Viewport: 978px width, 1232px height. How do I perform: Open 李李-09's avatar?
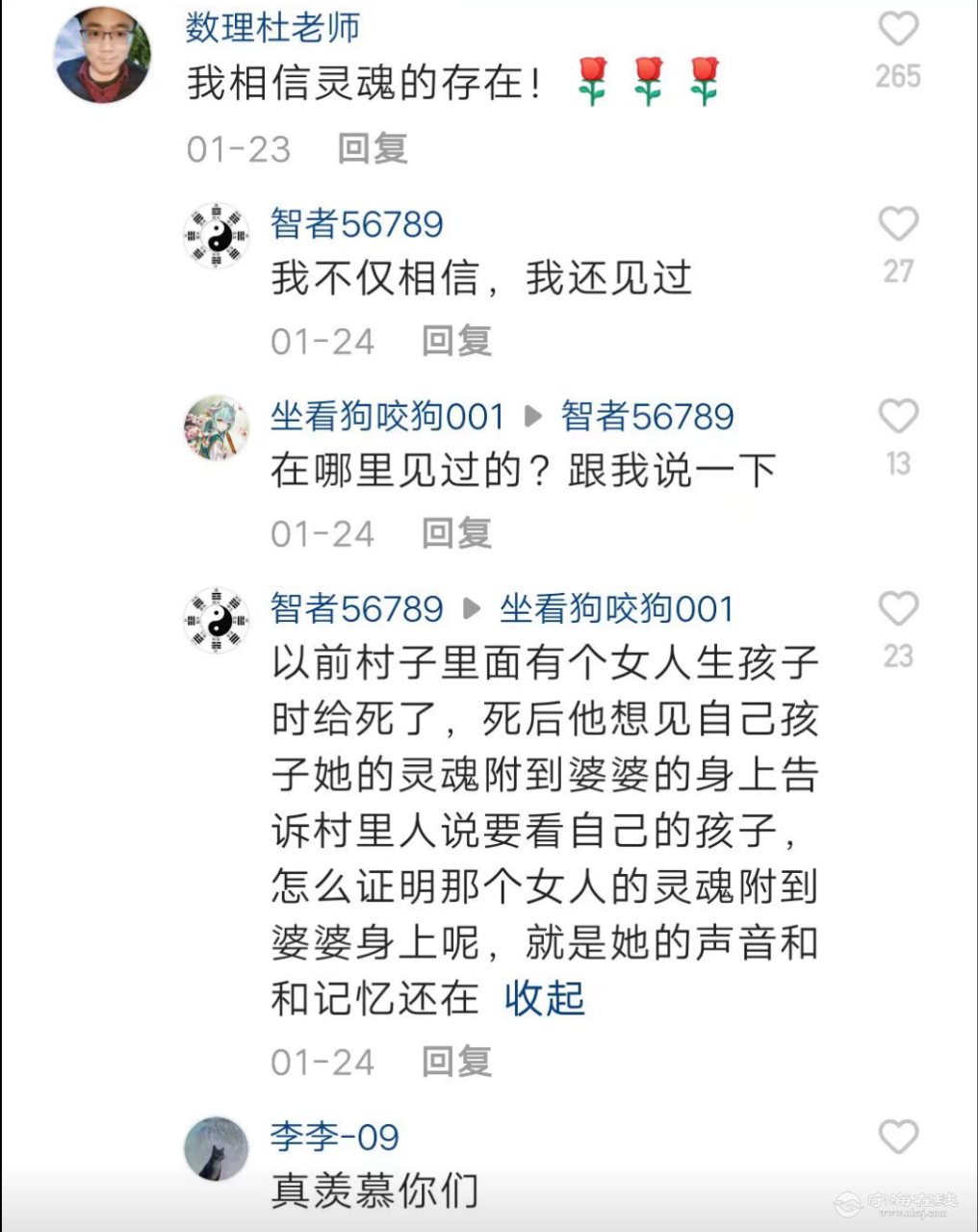click(217, 1149)
